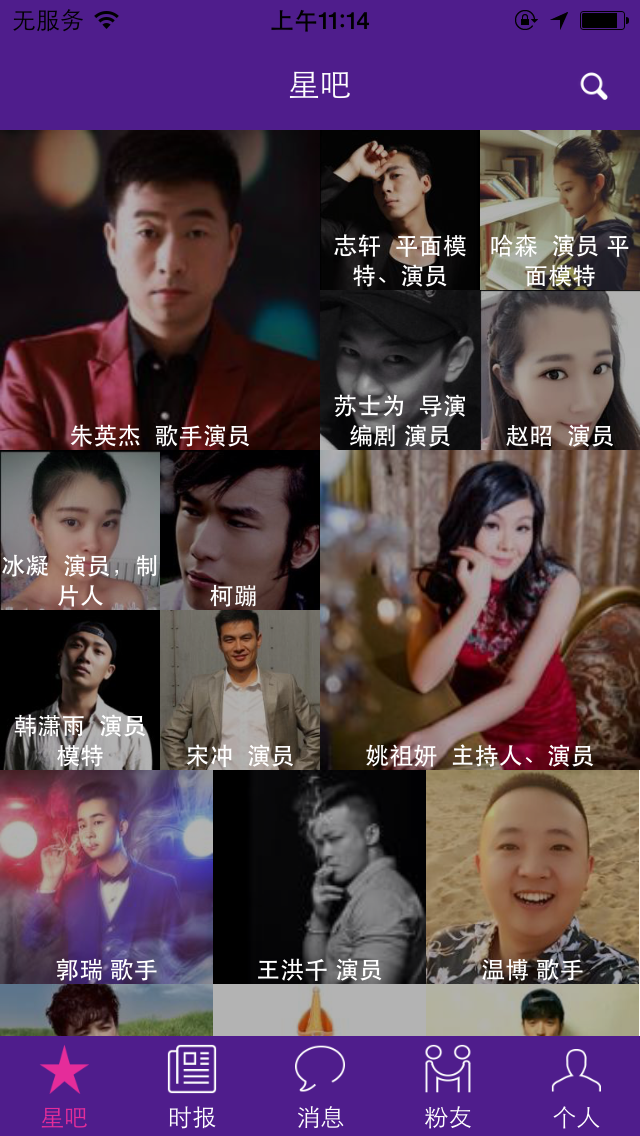Tap the 宋冲 演员 tile
Viewport: 640px width, 1136px height.
[x=240, y=690]
